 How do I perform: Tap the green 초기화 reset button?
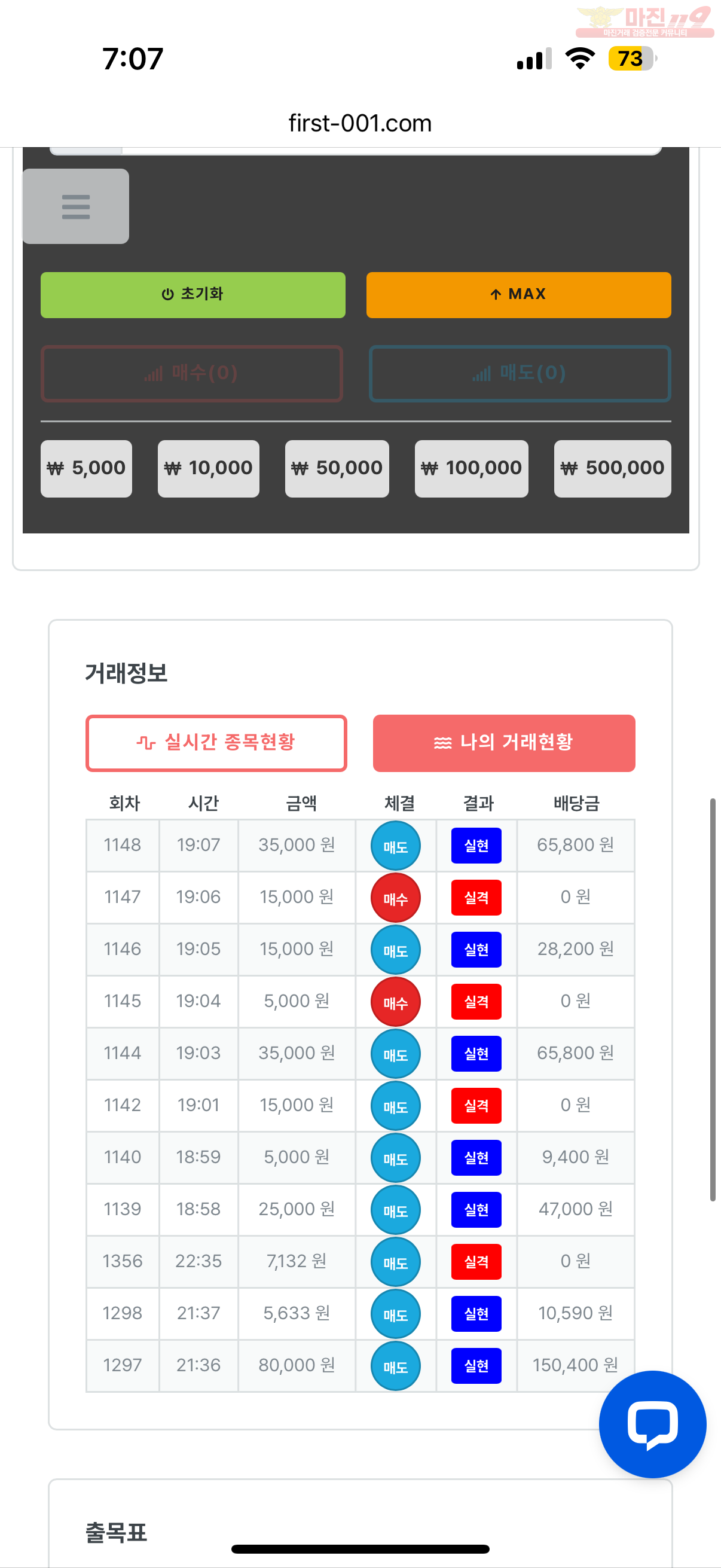click(193, 295)
